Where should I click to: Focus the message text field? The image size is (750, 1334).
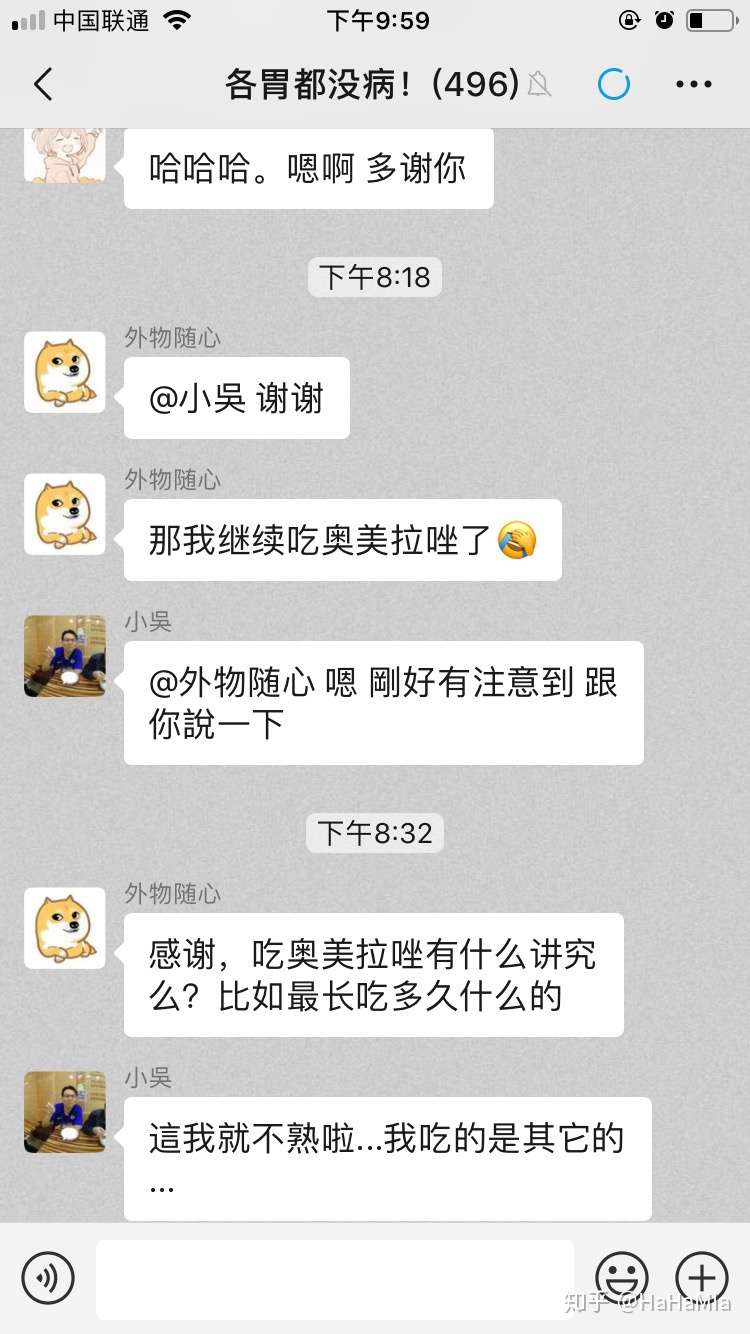tap(335, 1279)
